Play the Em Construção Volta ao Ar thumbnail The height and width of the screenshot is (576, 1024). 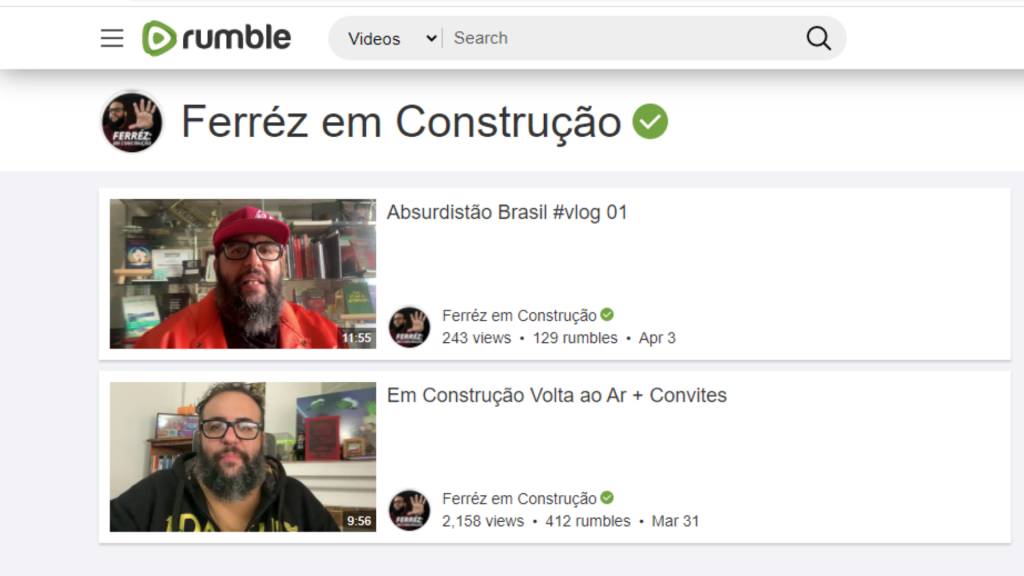pos(243,456)
